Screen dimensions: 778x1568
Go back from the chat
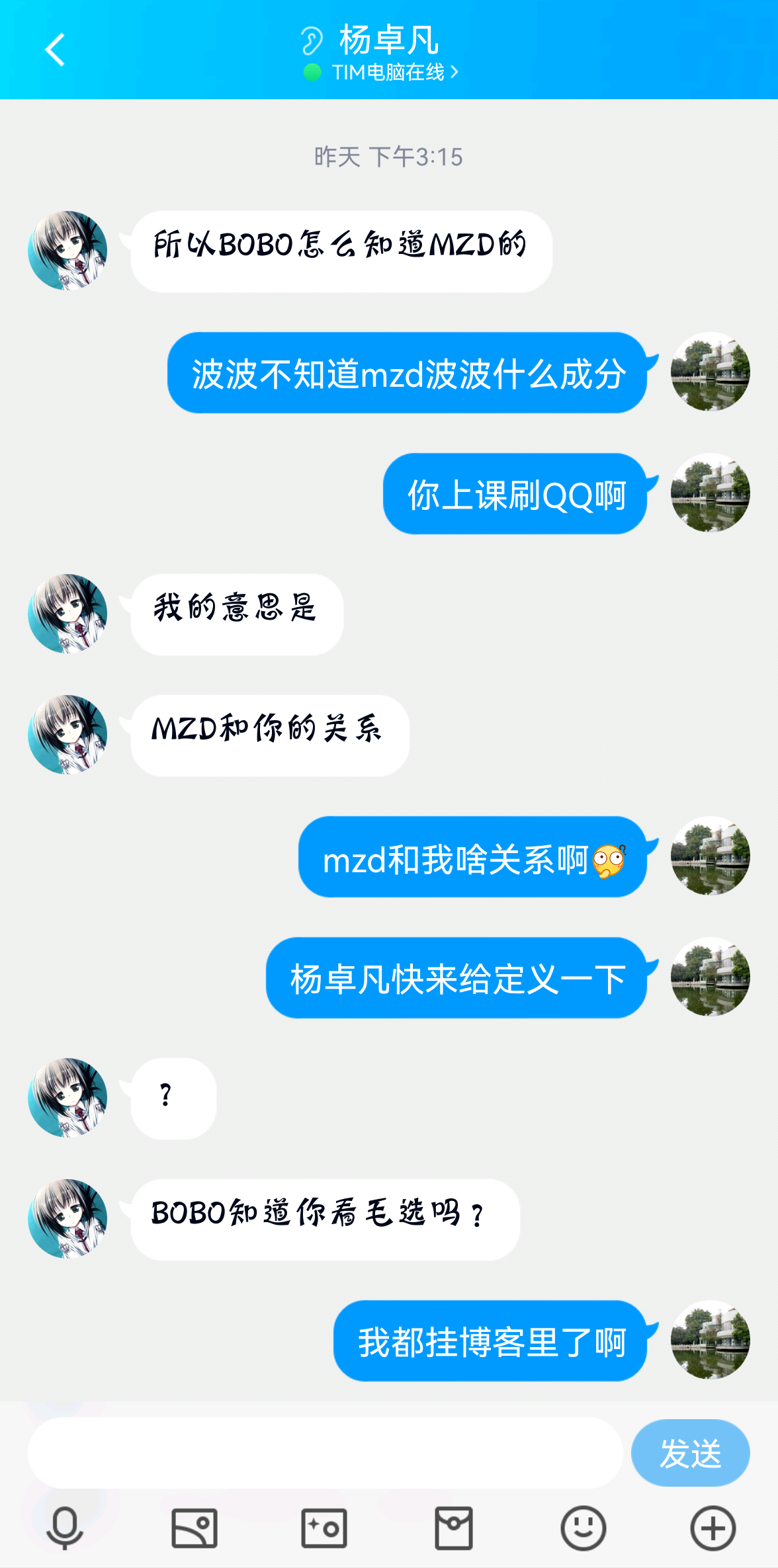[55, 50]
